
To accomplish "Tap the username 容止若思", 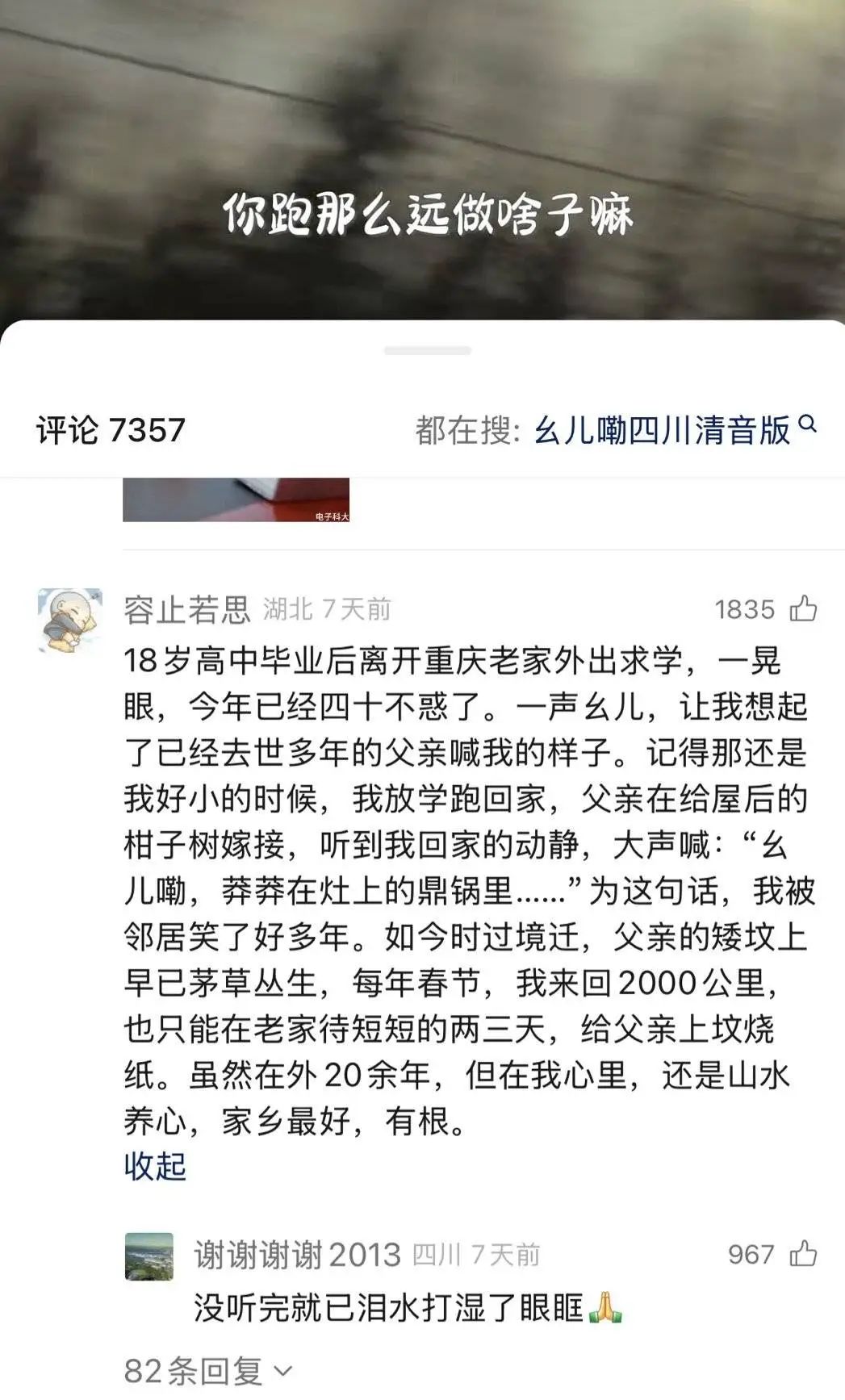I will click(x=187, y=610).
